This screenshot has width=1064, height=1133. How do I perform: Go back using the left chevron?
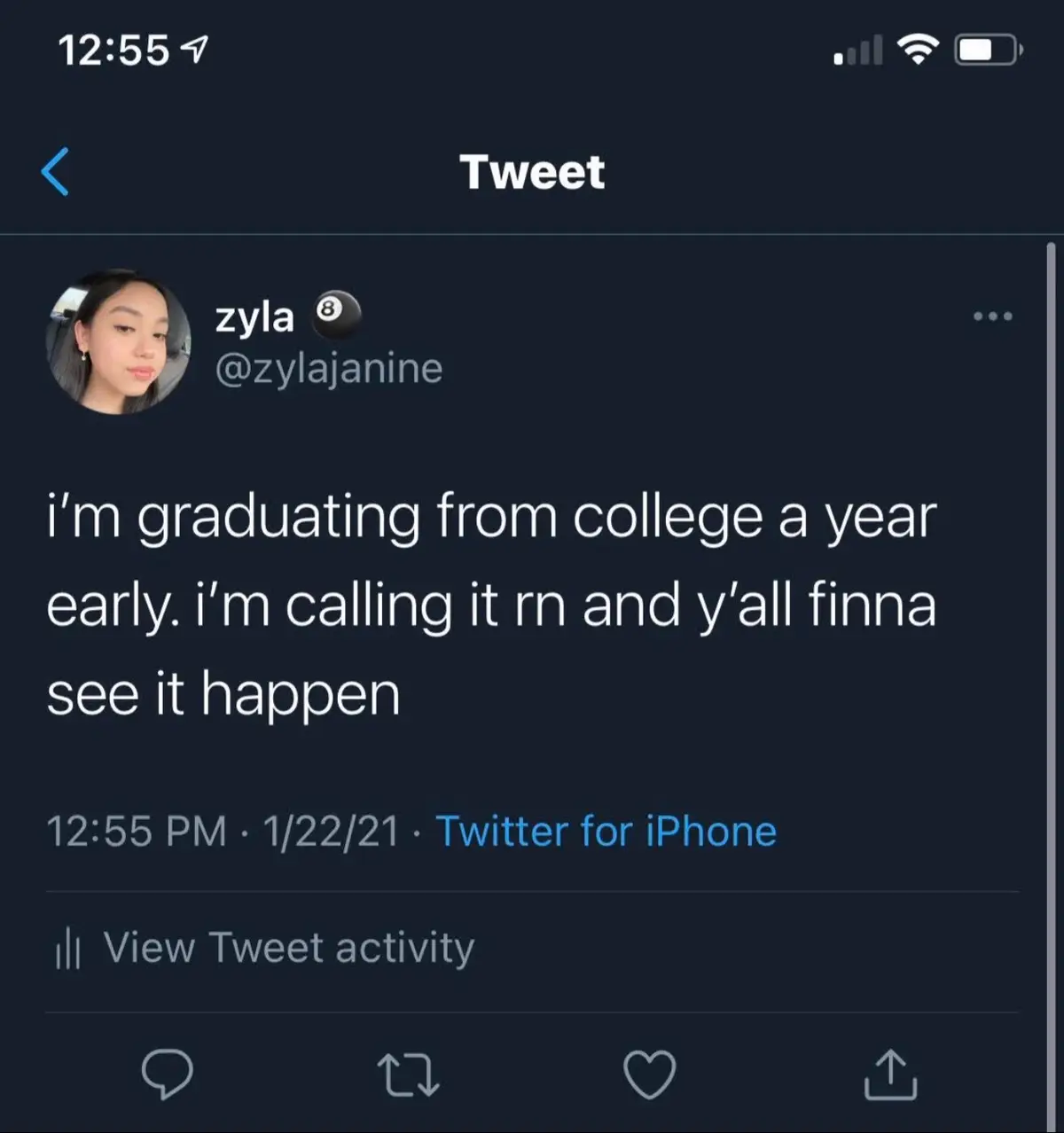(x=55, y=172)
